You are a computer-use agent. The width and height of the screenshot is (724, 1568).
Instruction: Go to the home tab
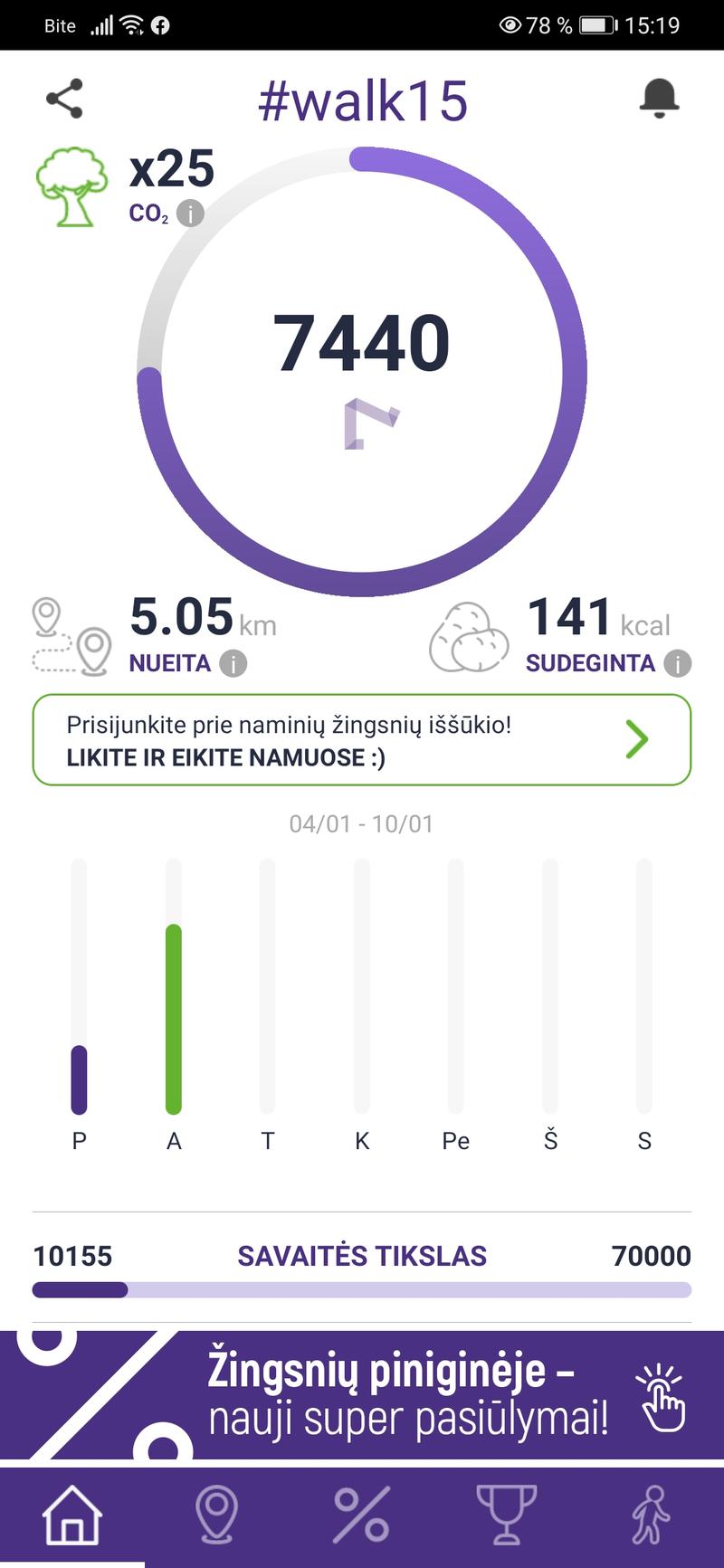tap(72, 1515)
